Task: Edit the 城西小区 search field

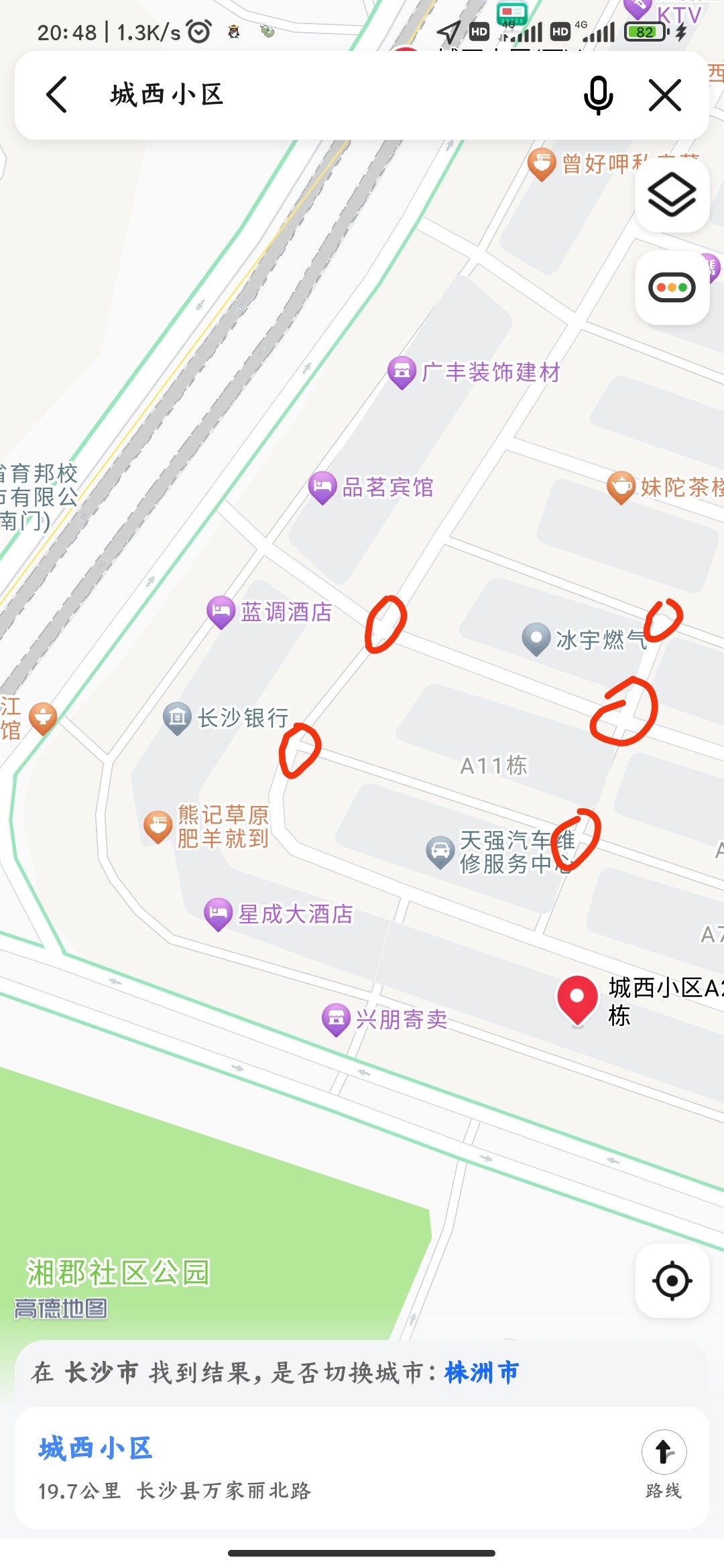Action: [x=335, y=95]
